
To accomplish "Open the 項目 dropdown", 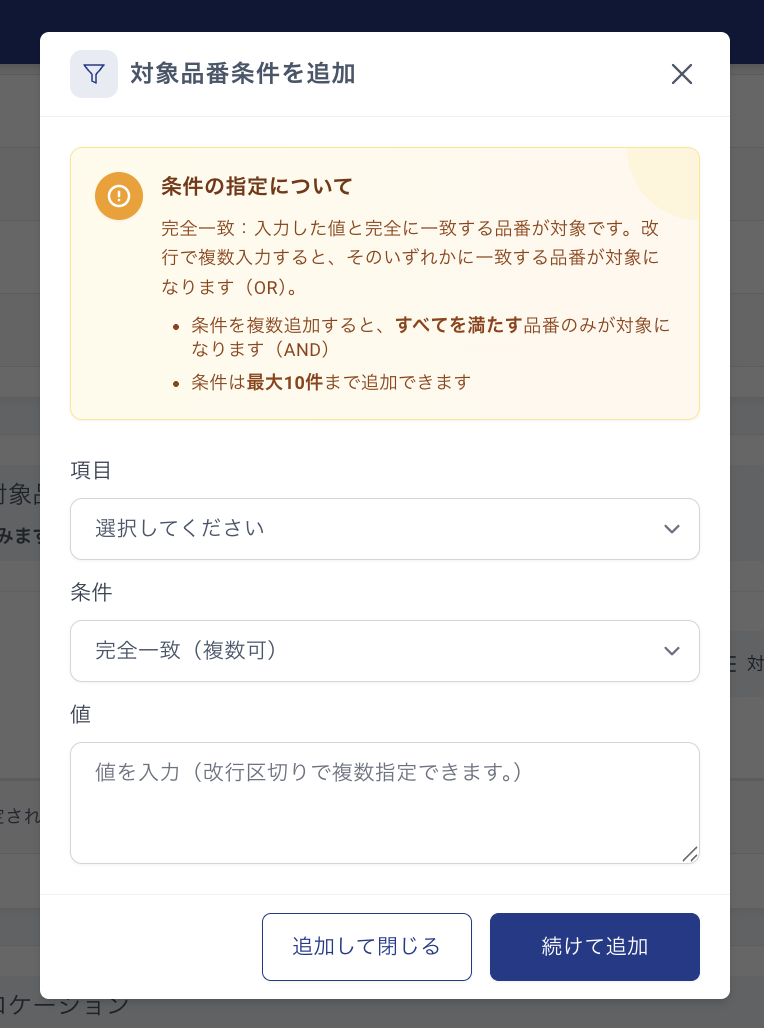I will [384, 528].
